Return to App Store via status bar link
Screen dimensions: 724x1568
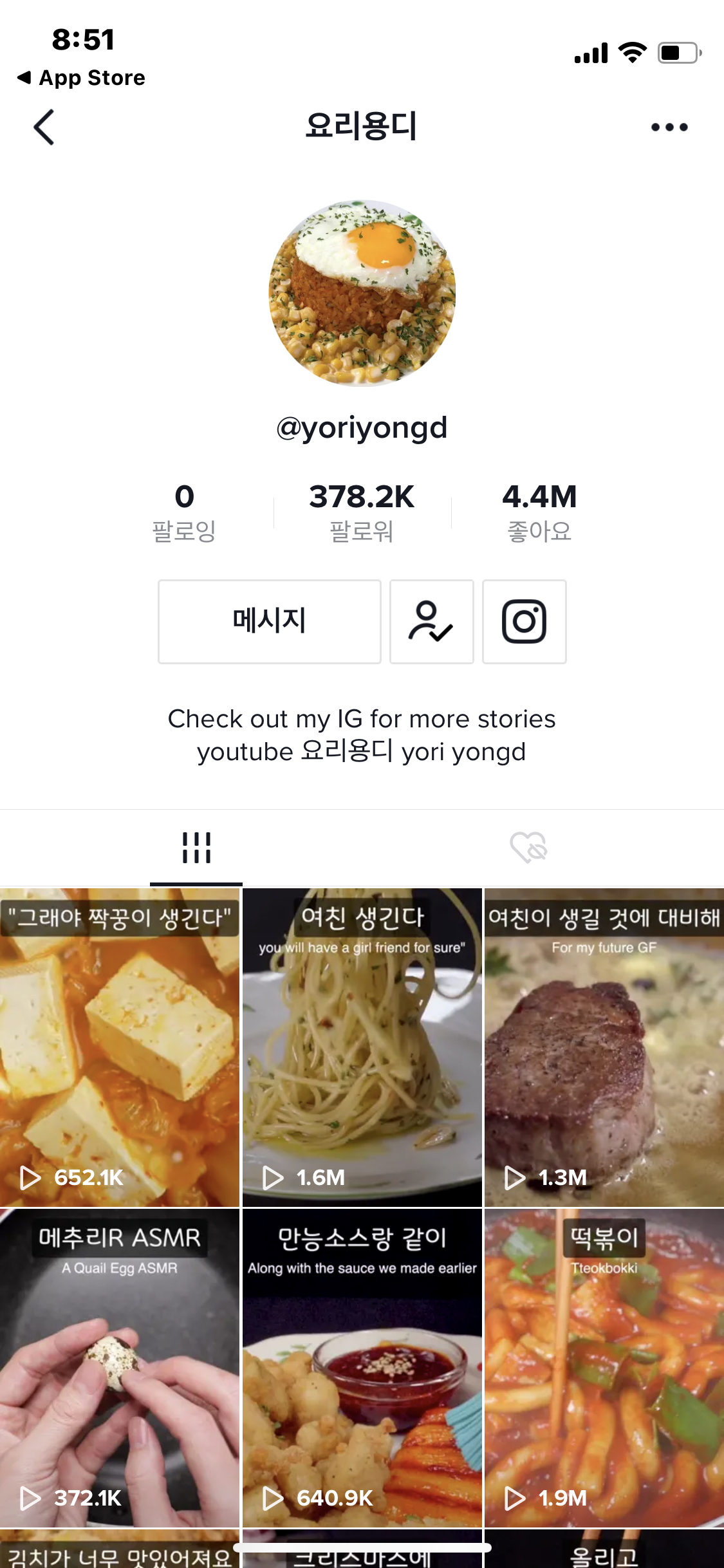coord(81,78)
